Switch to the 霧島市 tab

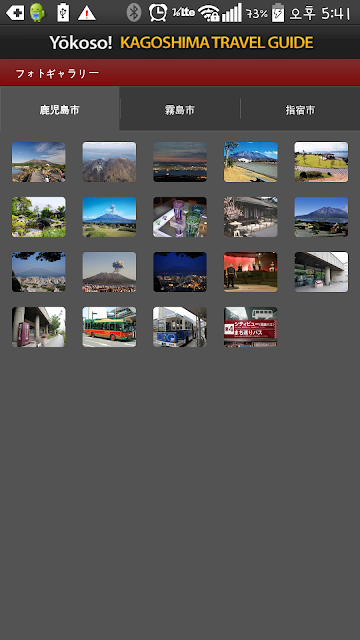(180, 110)
